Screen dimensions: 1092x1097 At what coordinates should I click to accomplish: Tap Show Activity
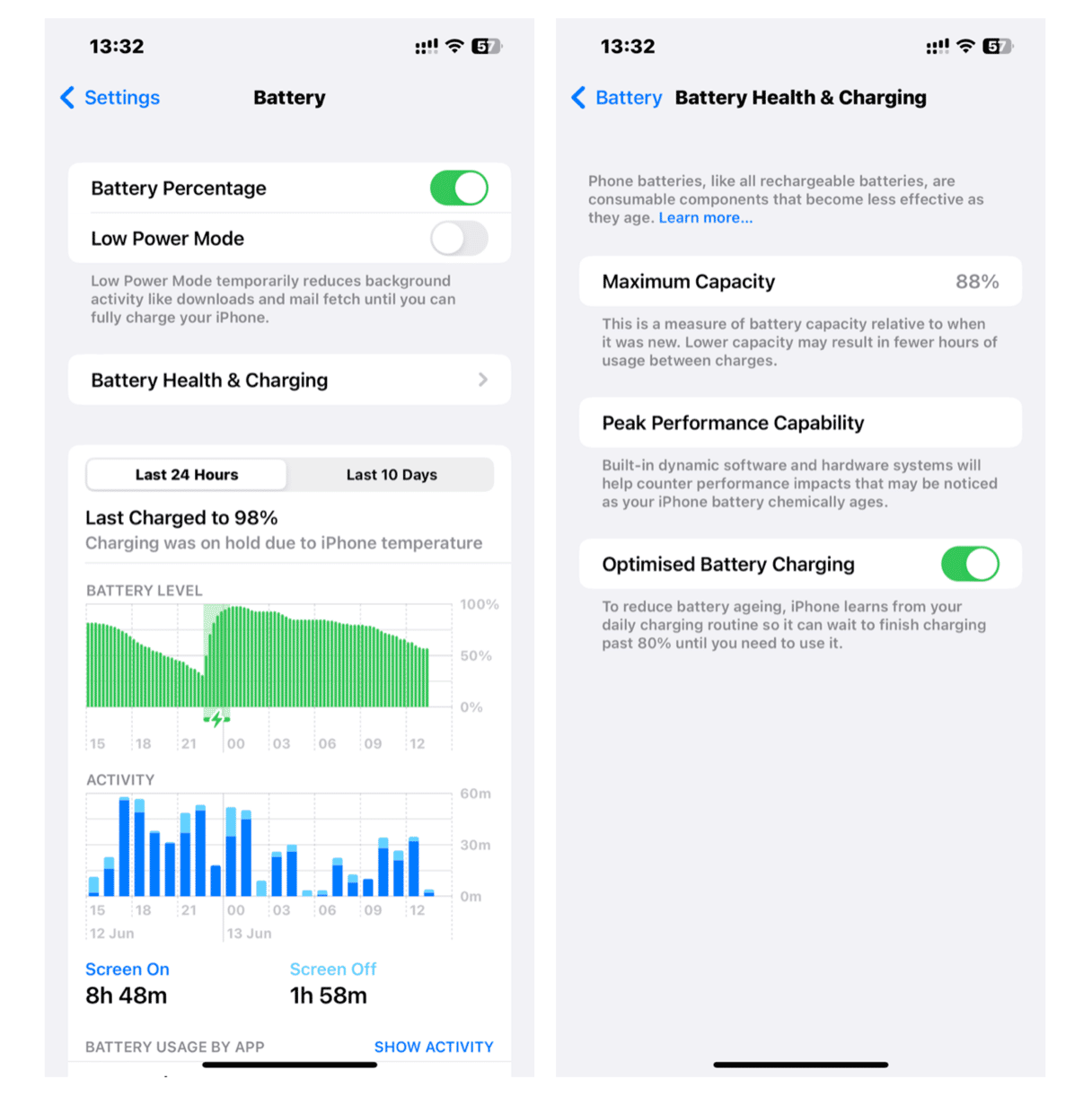coord(433,1047)
